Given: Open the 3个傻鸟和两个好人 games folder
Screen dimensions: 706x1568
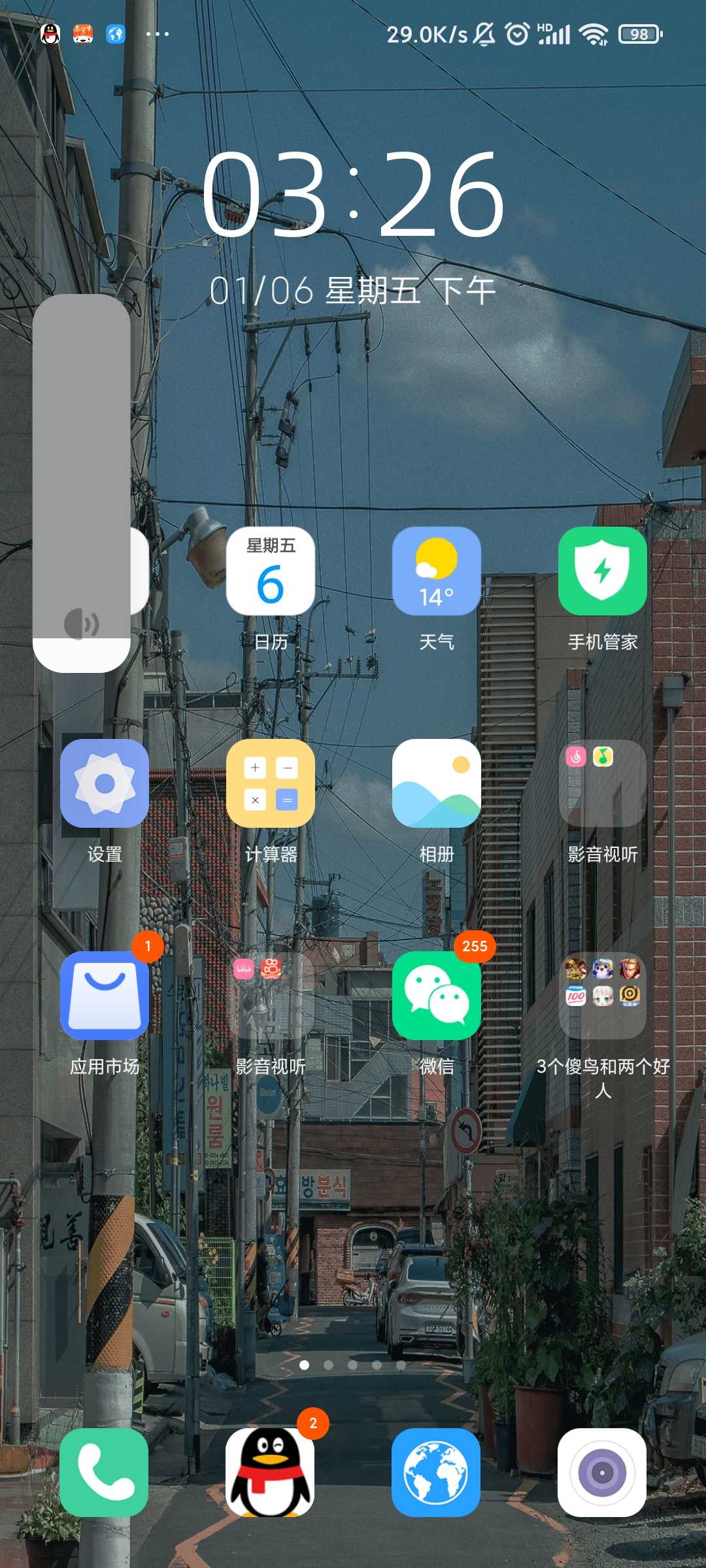Looking at the screenshot, I should point(602,996).
